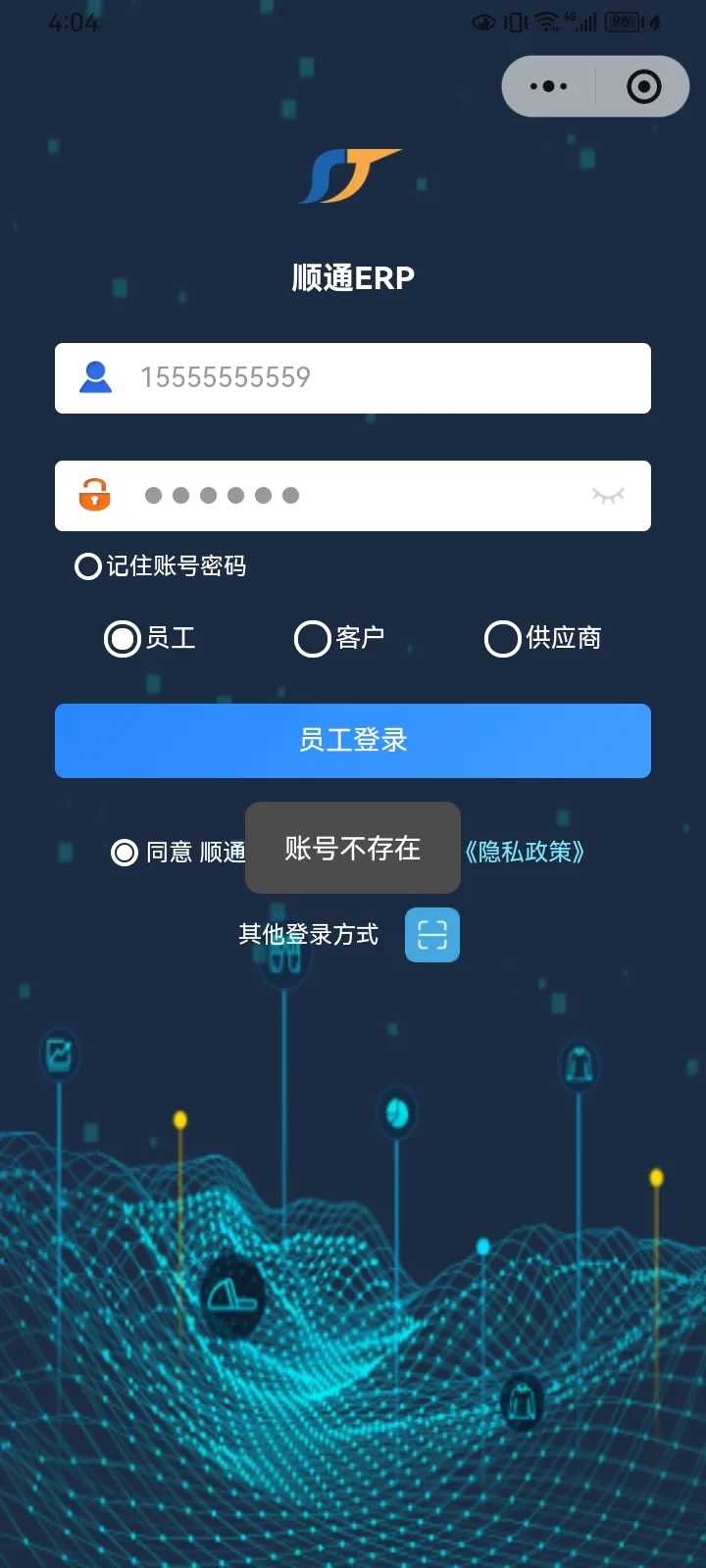Toggle password visibility eye icon
The image size is (706, 1568).
coord(608,496)
